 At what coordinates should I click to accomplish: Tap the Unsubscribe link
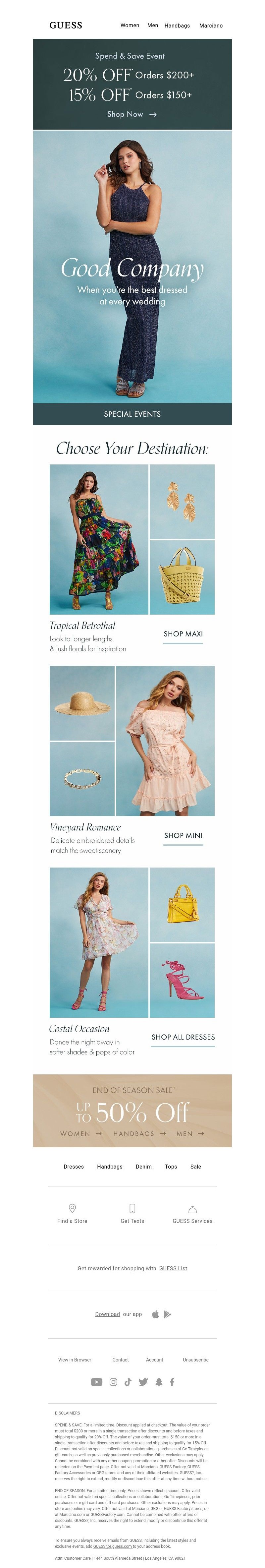point(195,1359)
